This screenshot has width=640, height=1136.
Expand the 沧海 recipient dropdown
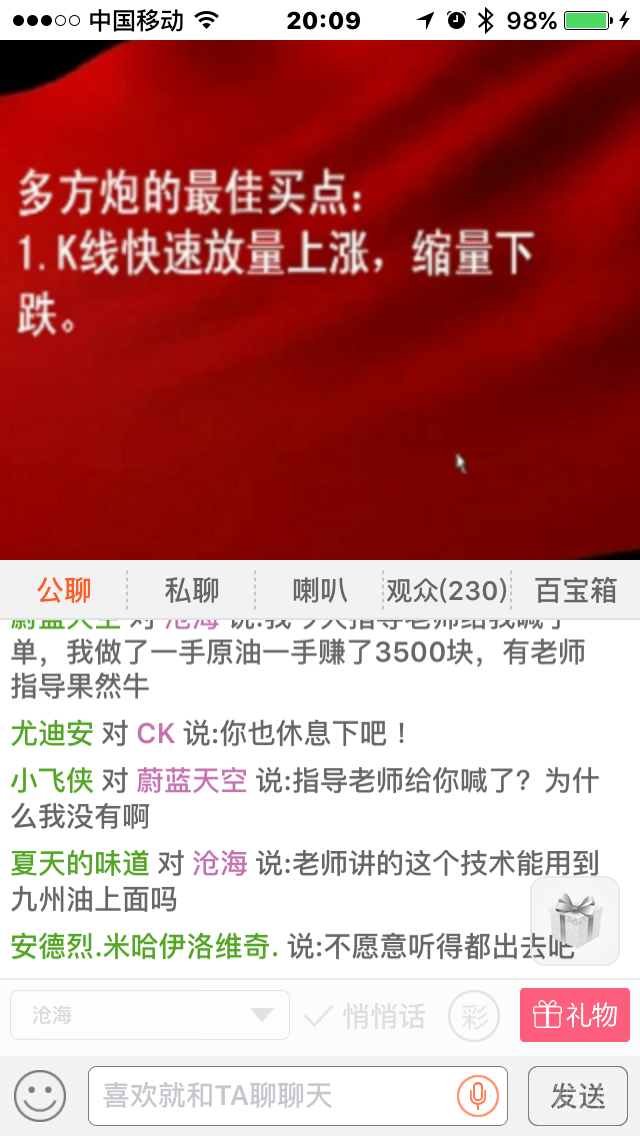(x=150, y=1015)
